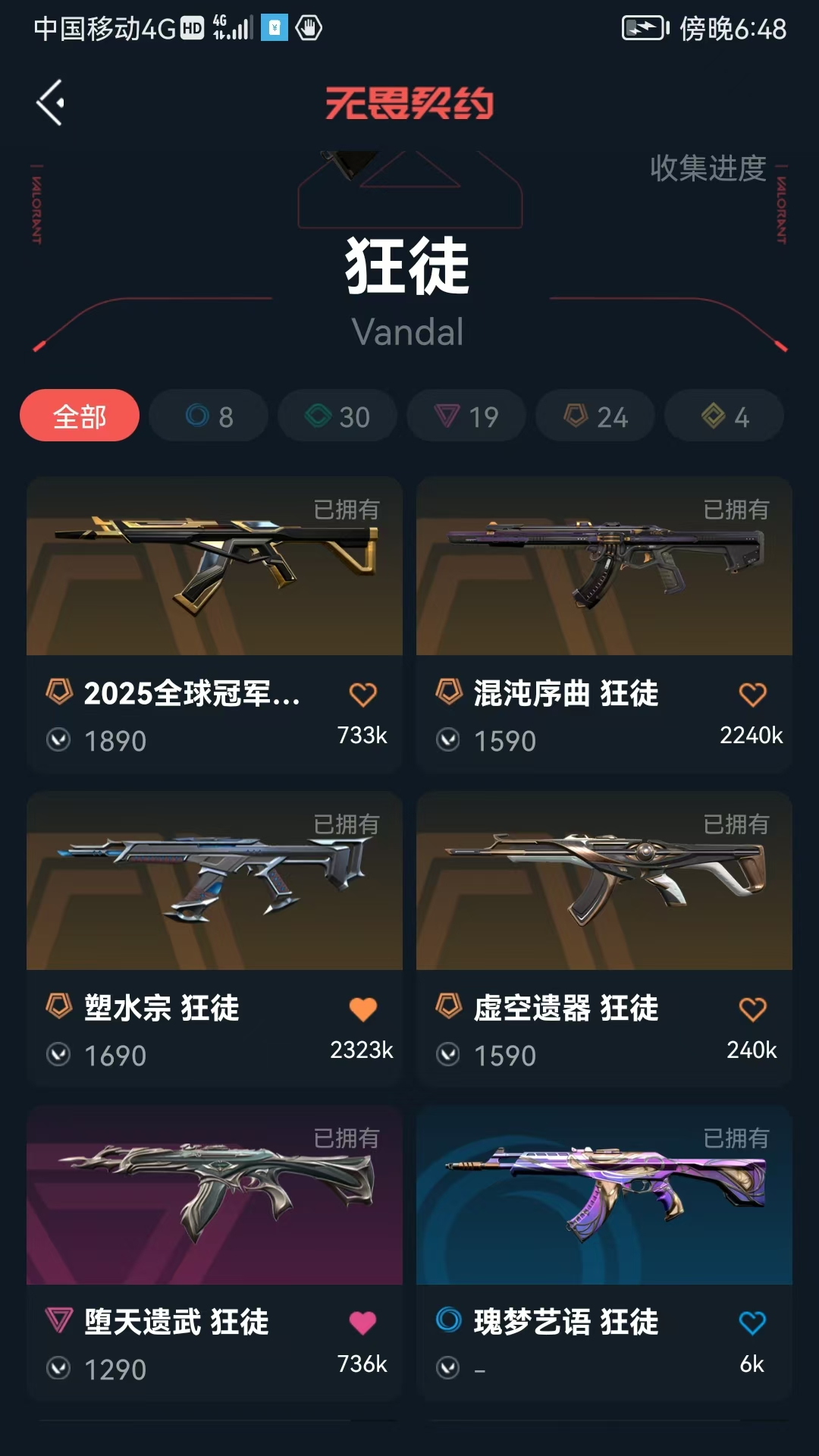Filter by the pink tier showing 19
The height and width of the screenshot is (1456, 819).
click(x=466, y=416)
